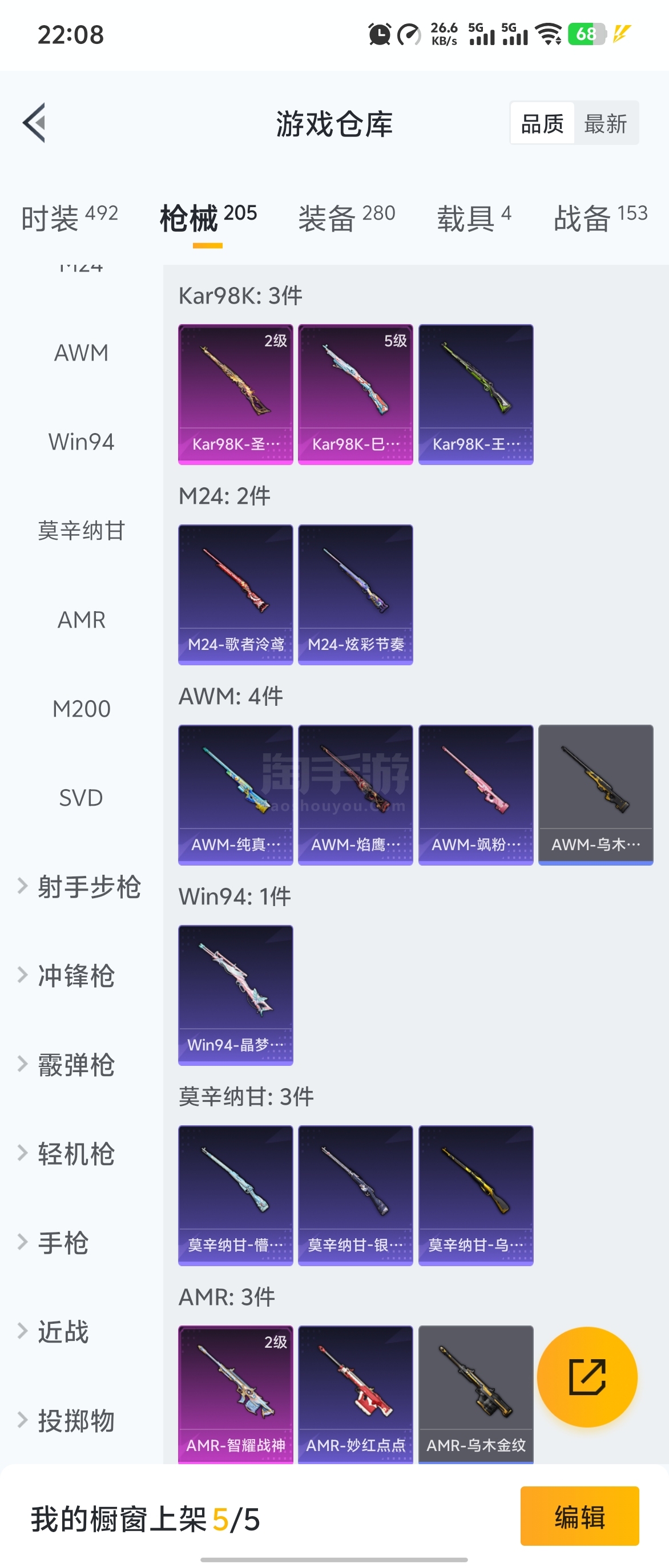
Task: Sort the warehouse by 品质
Action: [x=542, y=124]
